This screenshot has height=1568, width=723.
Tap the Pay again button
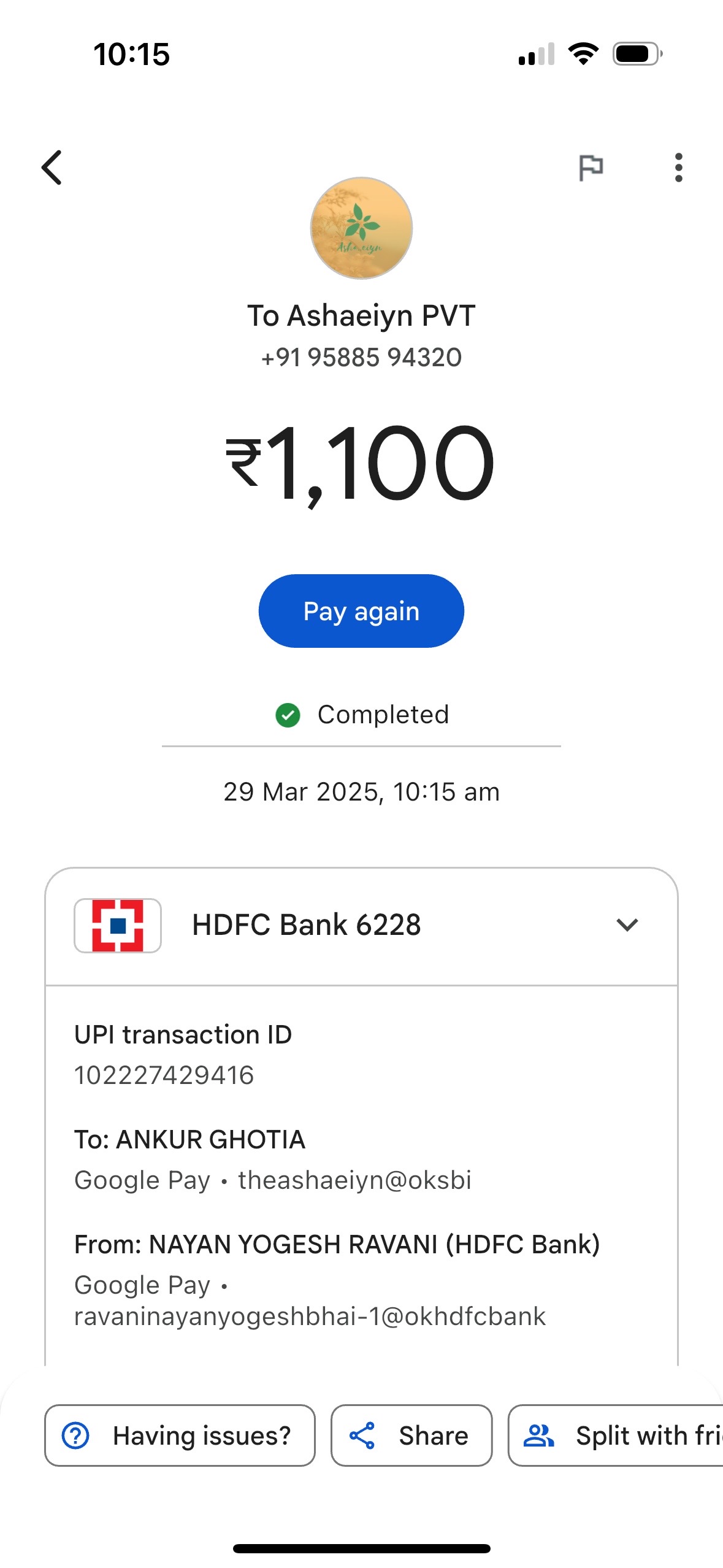click(x=361, y=611)
